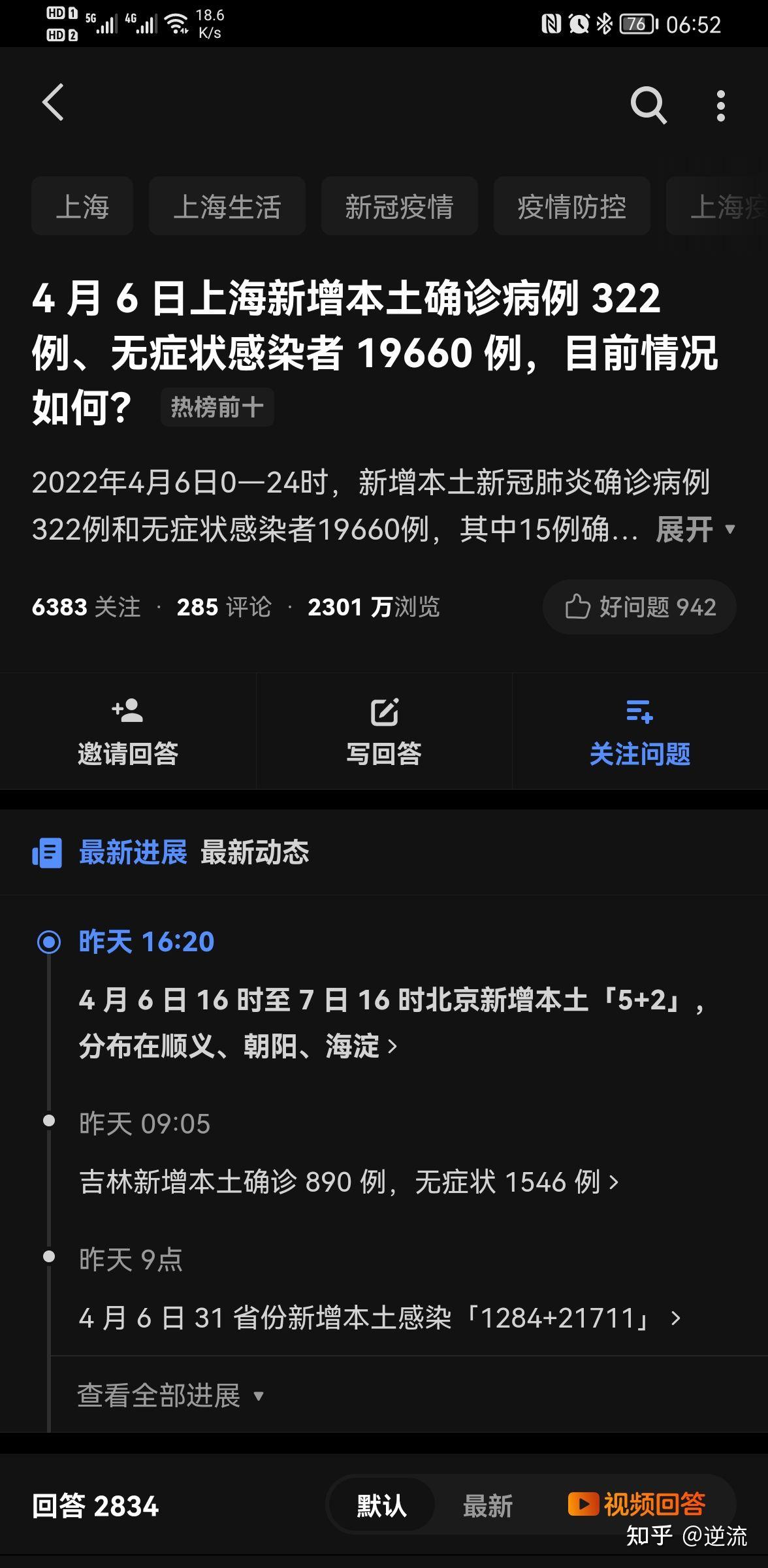Tap 邀请回答 to invite answers
The width and height of the screenshot is (768, 1568).
tap(128, 732)
